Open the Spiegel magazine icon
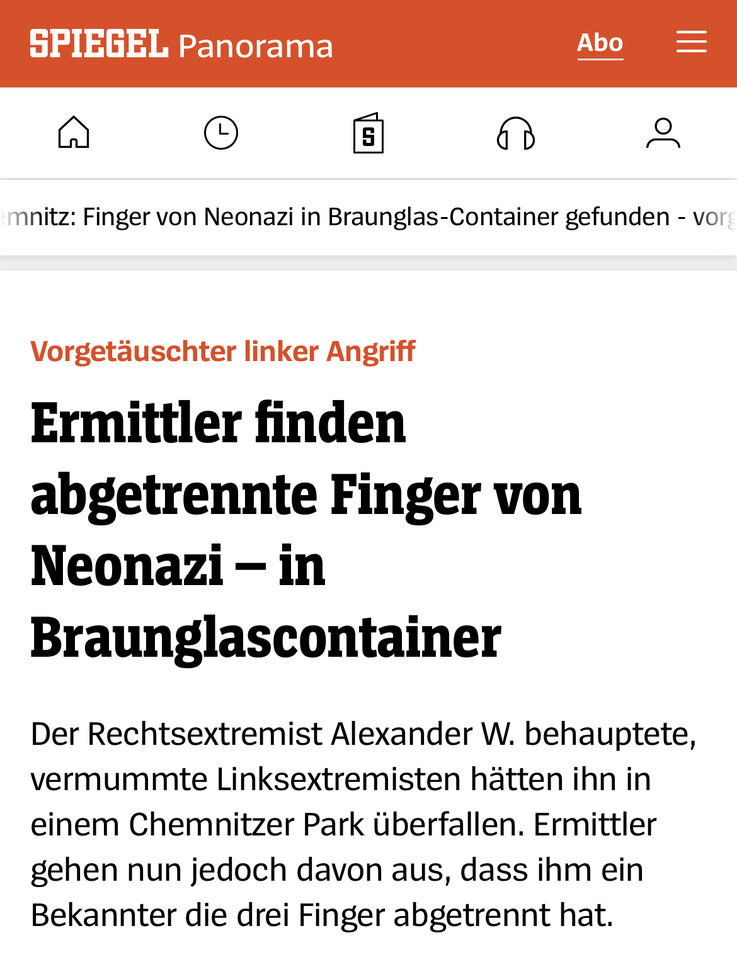737x960 pixels. [368, 134]
